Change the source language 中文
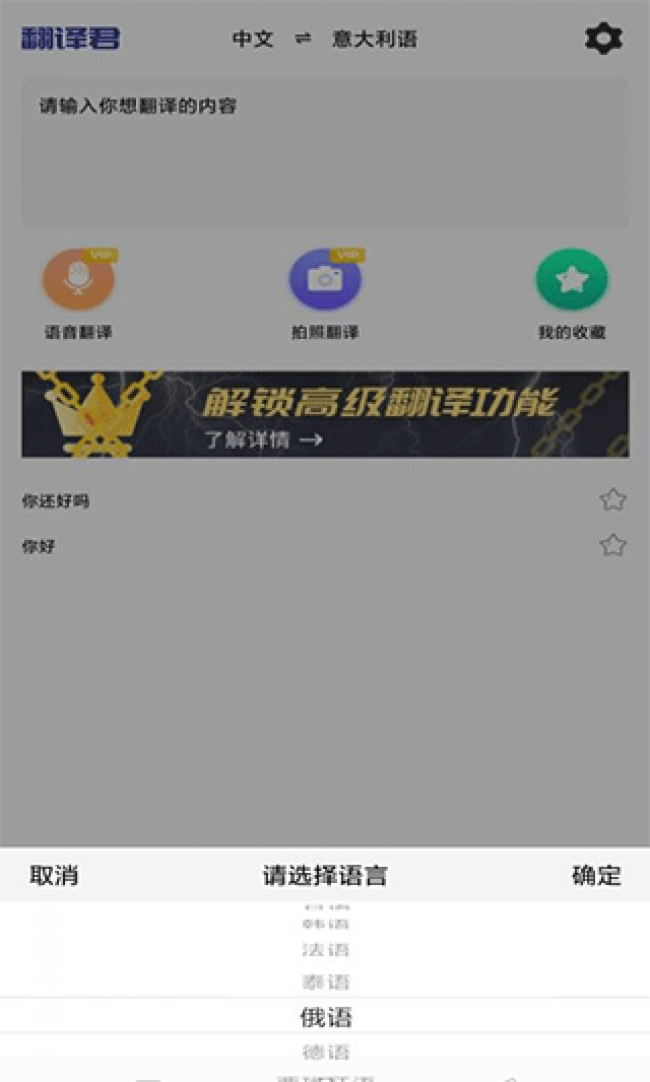Screen dimensions: 650x1082 point(252,39)
